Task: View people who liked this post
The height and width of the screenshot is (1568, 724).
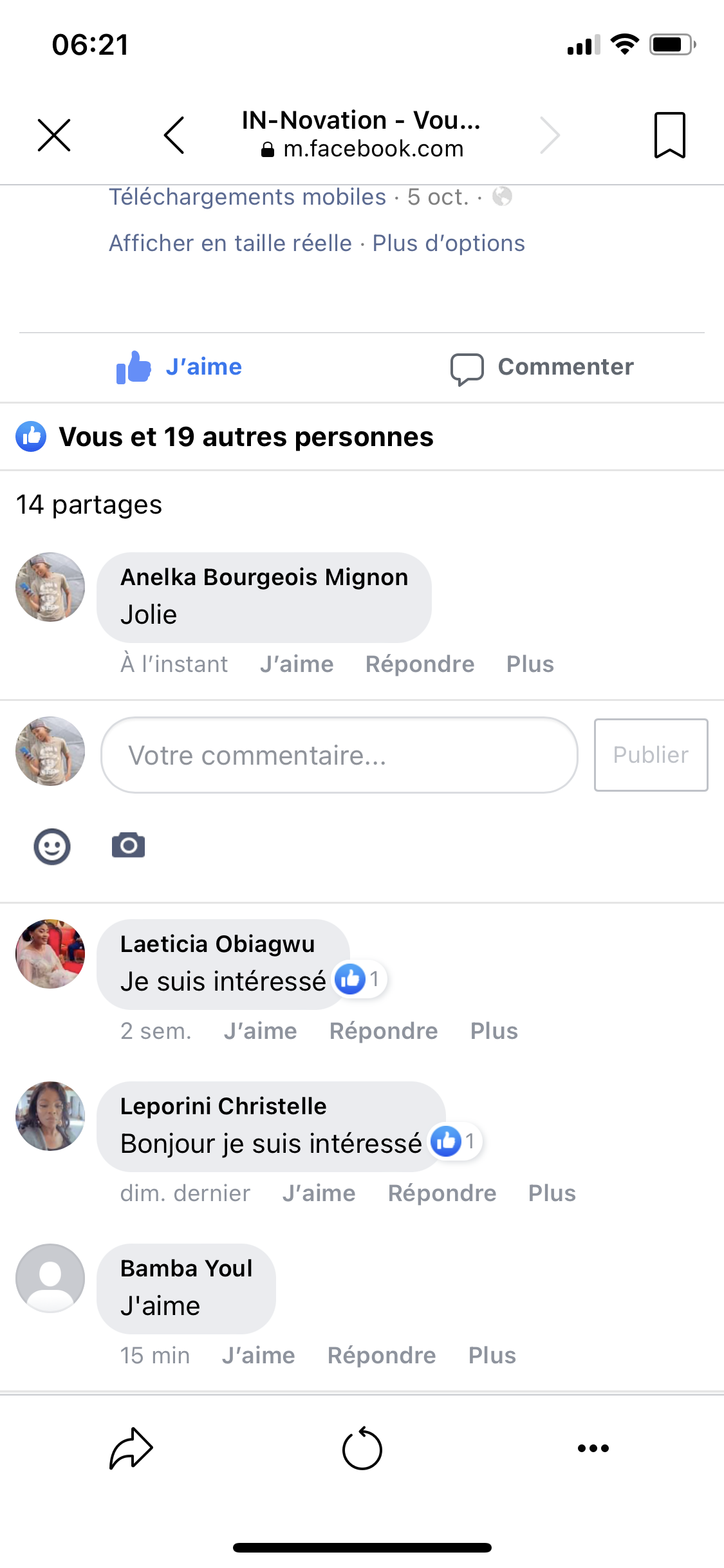Action: pos(246,437)
